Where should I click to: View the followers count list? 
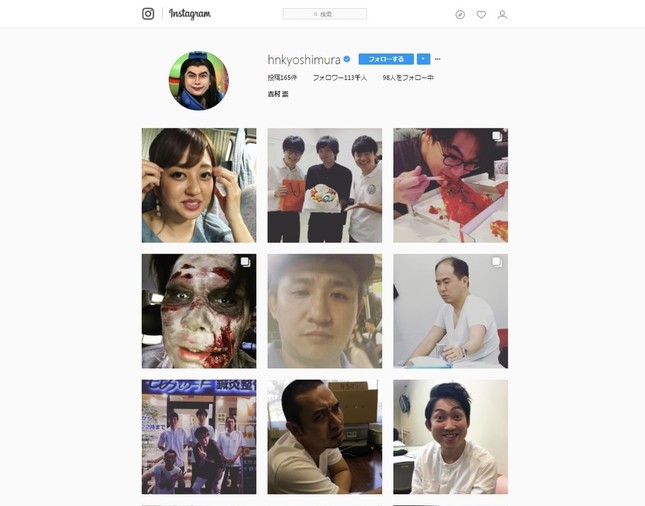click(x=339, y=77)
